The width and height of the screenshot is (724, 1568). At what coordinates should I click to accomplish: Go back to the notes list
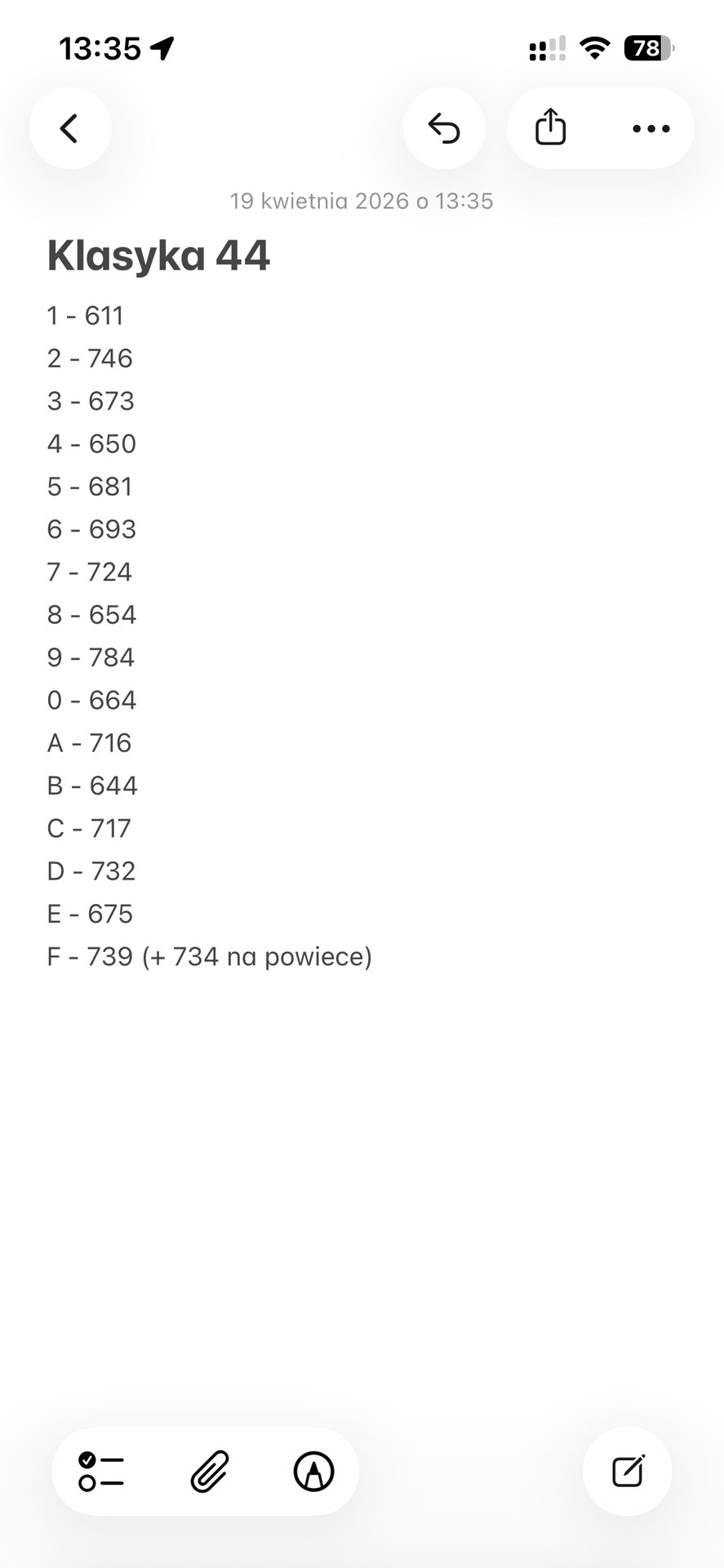pyautogui.click(x=70, y=128)
